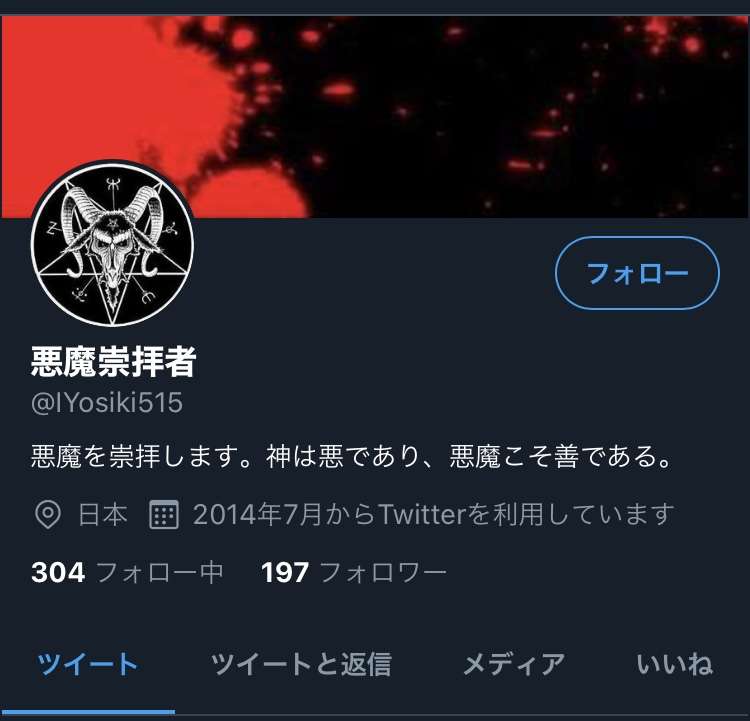
Task: Switch to the ツイートと返信 tab
Action: click(x=301, y=664)
